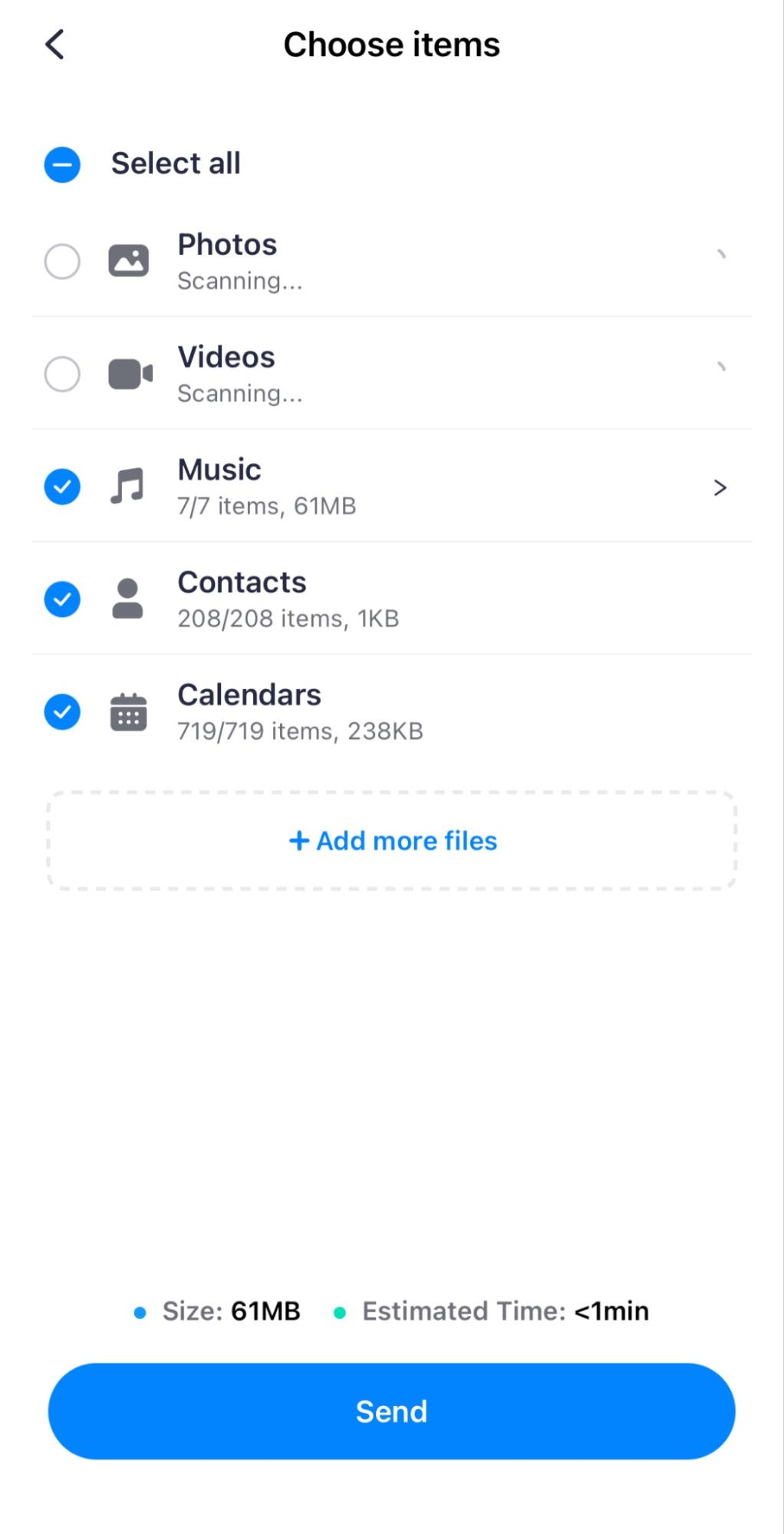Deselect the Music checkbox
Image resolution: width=784 pixels, height=1534 pixels.
point(61,486)
